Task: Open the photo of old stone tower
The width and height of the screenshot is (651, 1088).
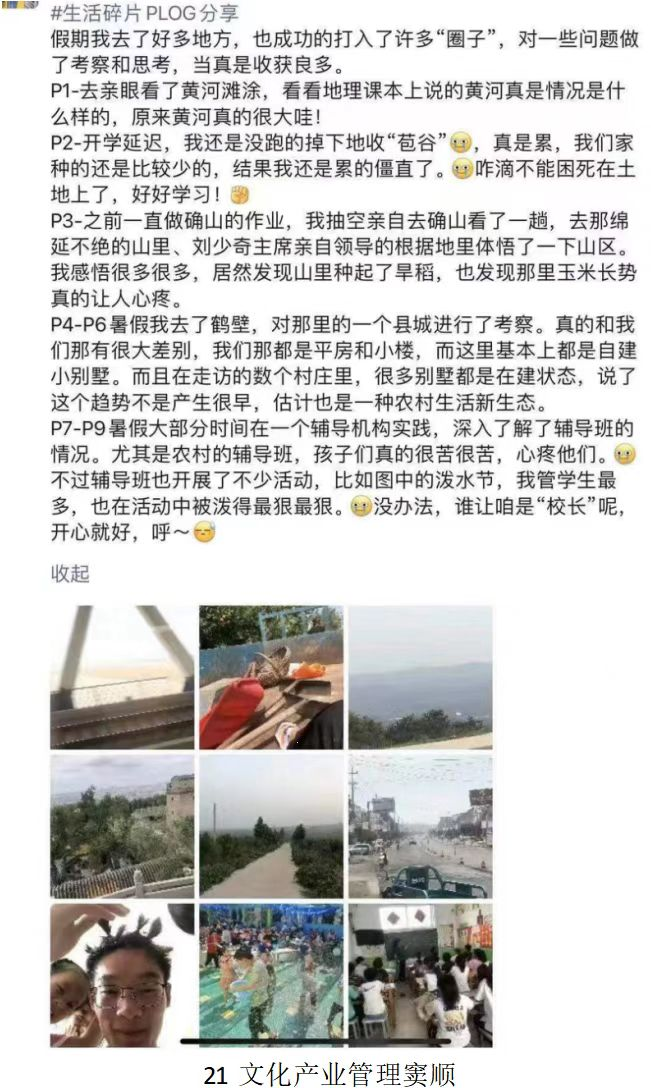Action: point(123,826)
